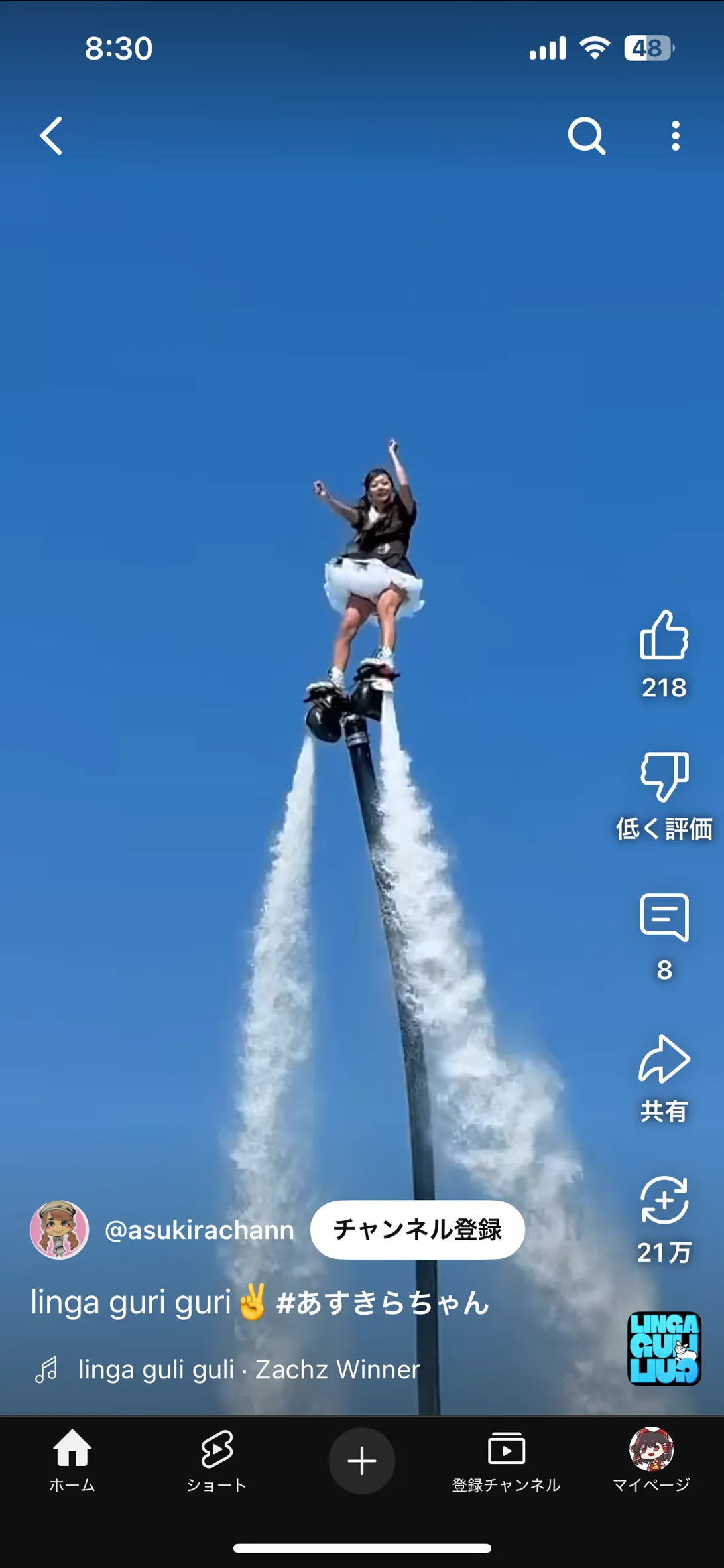Open the @asukirachann channel
This screenshot has width=724, height=1568.
[199, 1230]
